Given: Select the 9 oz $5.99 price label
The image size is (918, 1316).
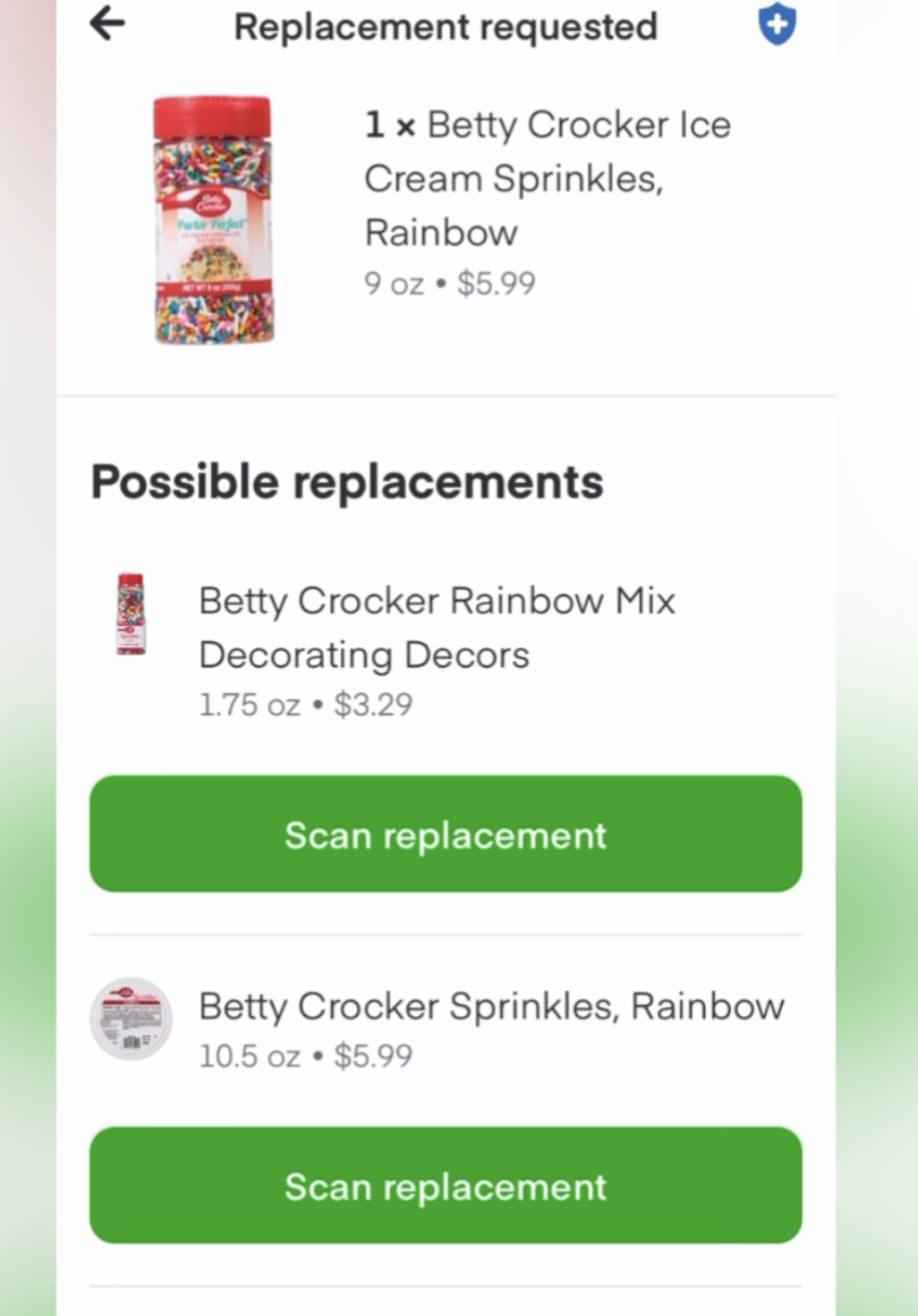Looking at the screenshot, I should point(448,284).
